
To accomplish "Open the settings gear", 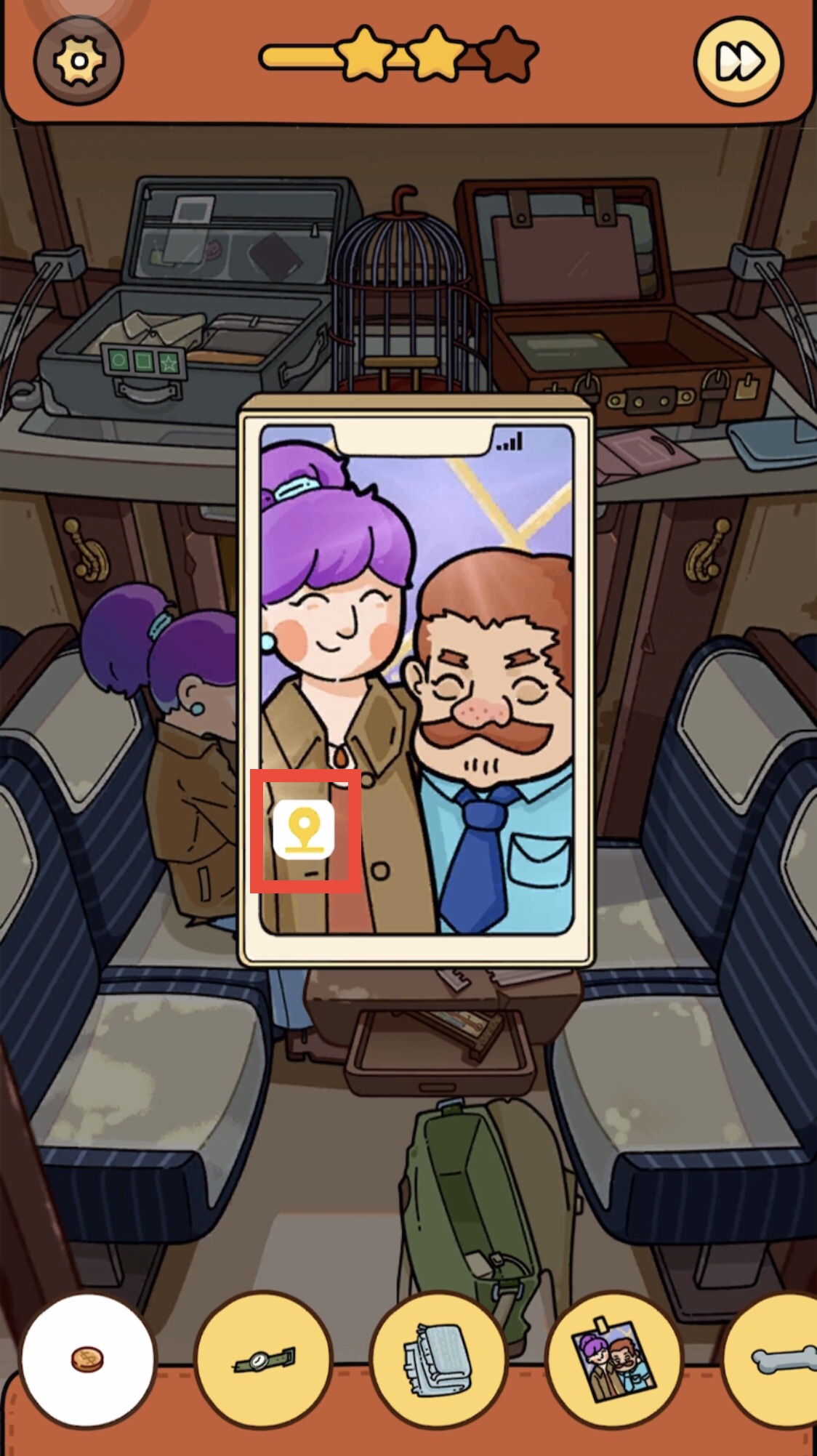I will (79, 60).
